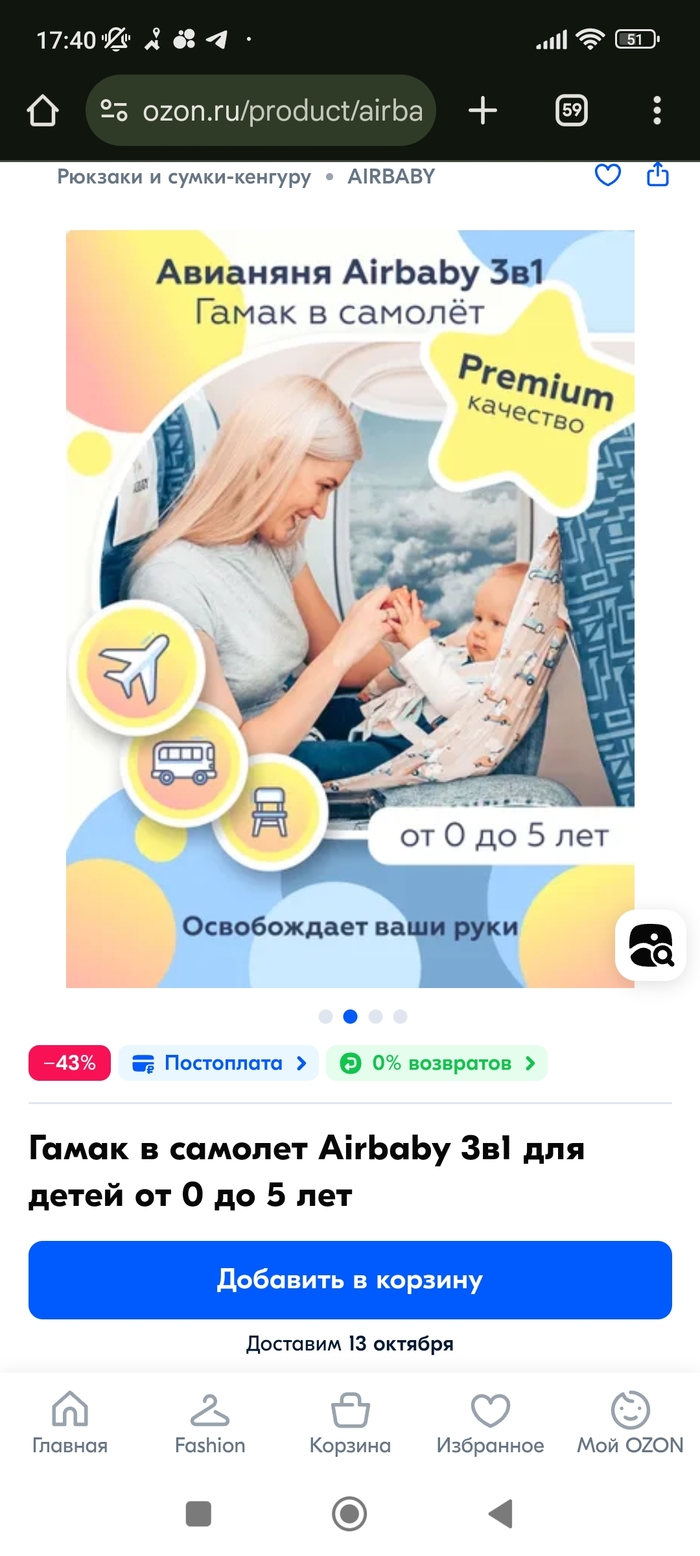
Task: Share this product page
Action: tap(657, 176)
